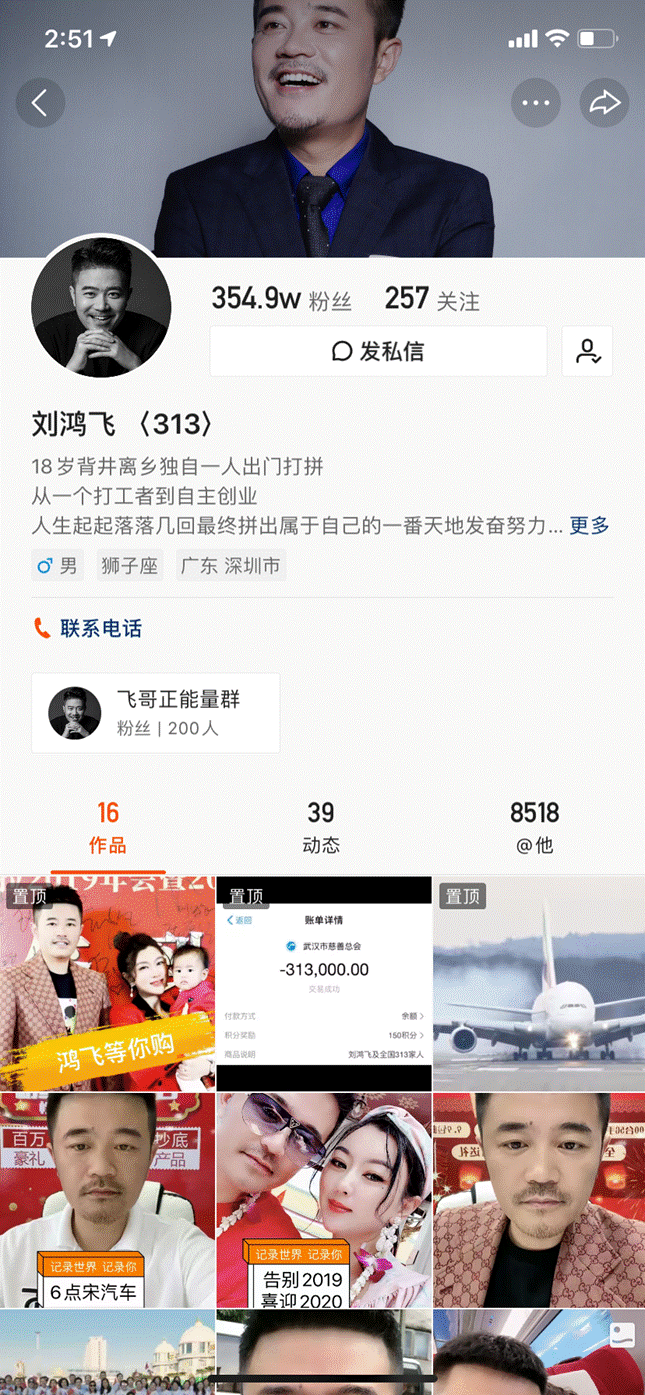Open the pinned video labeled 鸿飞等你购
The width and height of the screenshot is (645, 1395).
click(x=107, y=984)
